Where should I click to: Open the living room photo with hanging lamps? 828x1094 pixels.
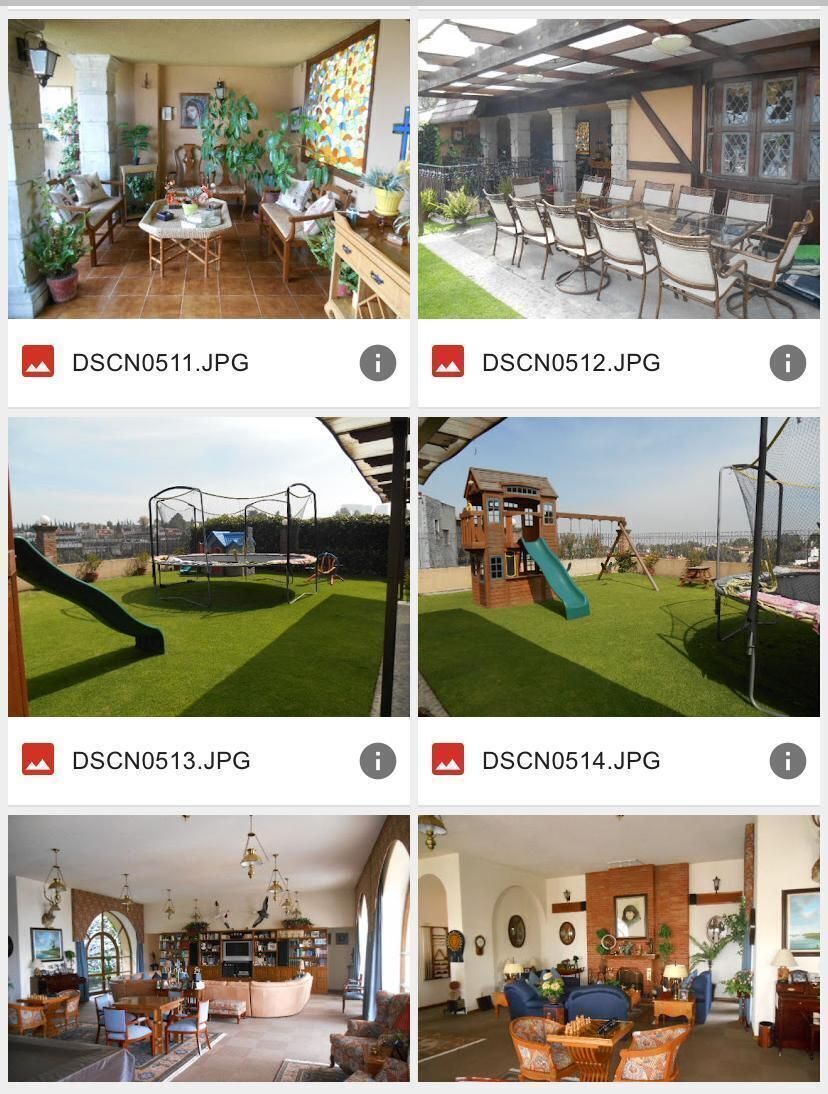[208, 948]
